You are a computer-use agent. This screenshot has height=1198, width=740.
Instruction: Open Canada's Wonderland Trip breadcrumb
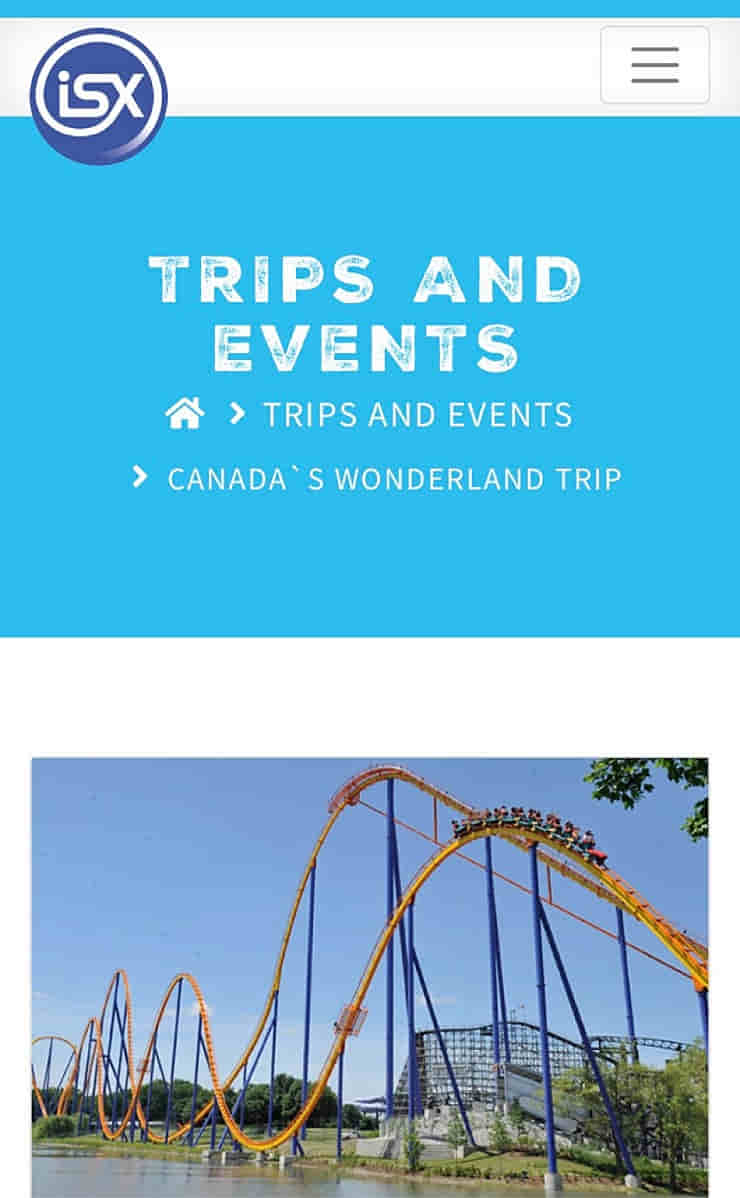click(x=394, y=479)
